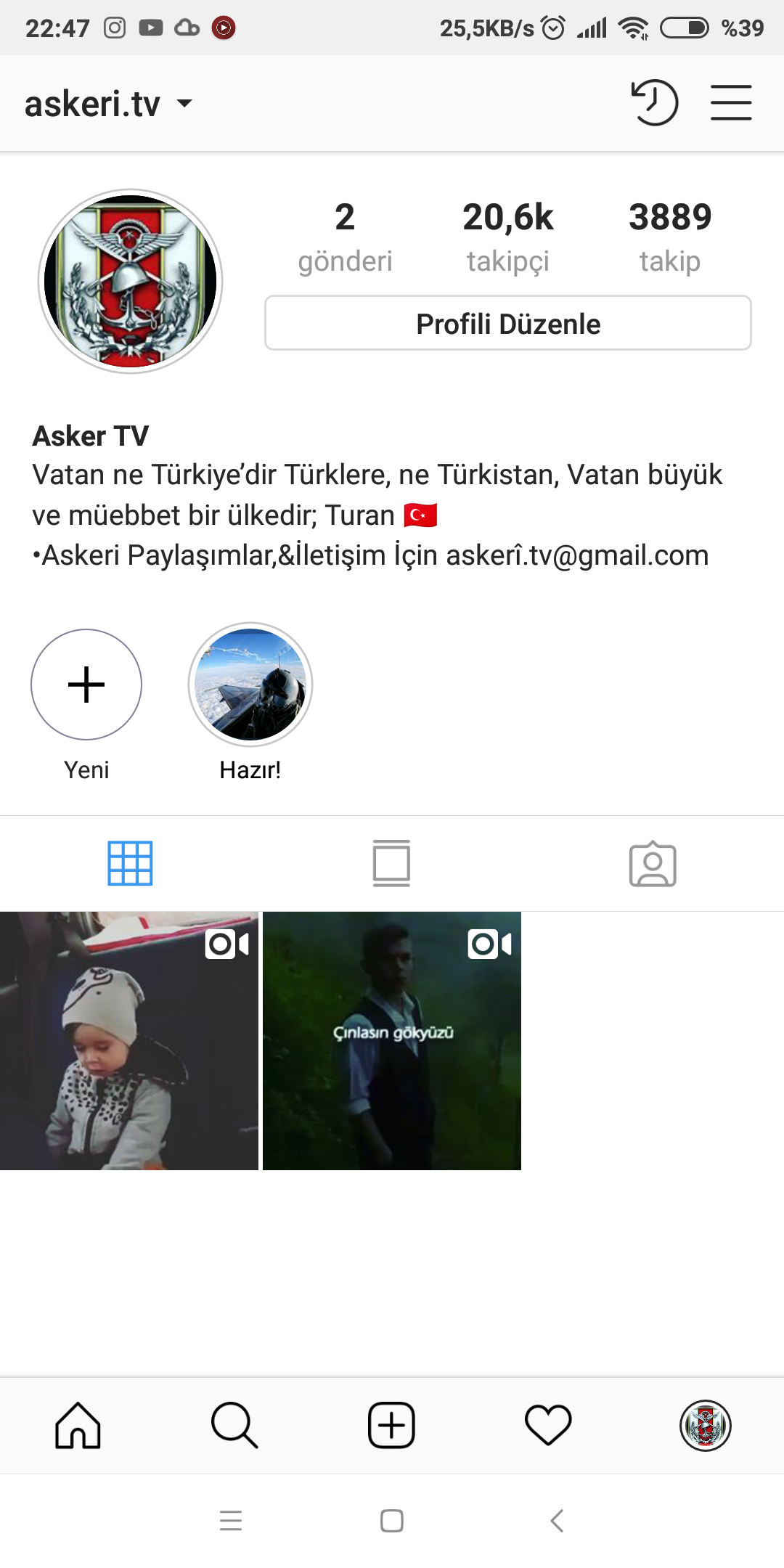View the 3889 takip list

669,237
